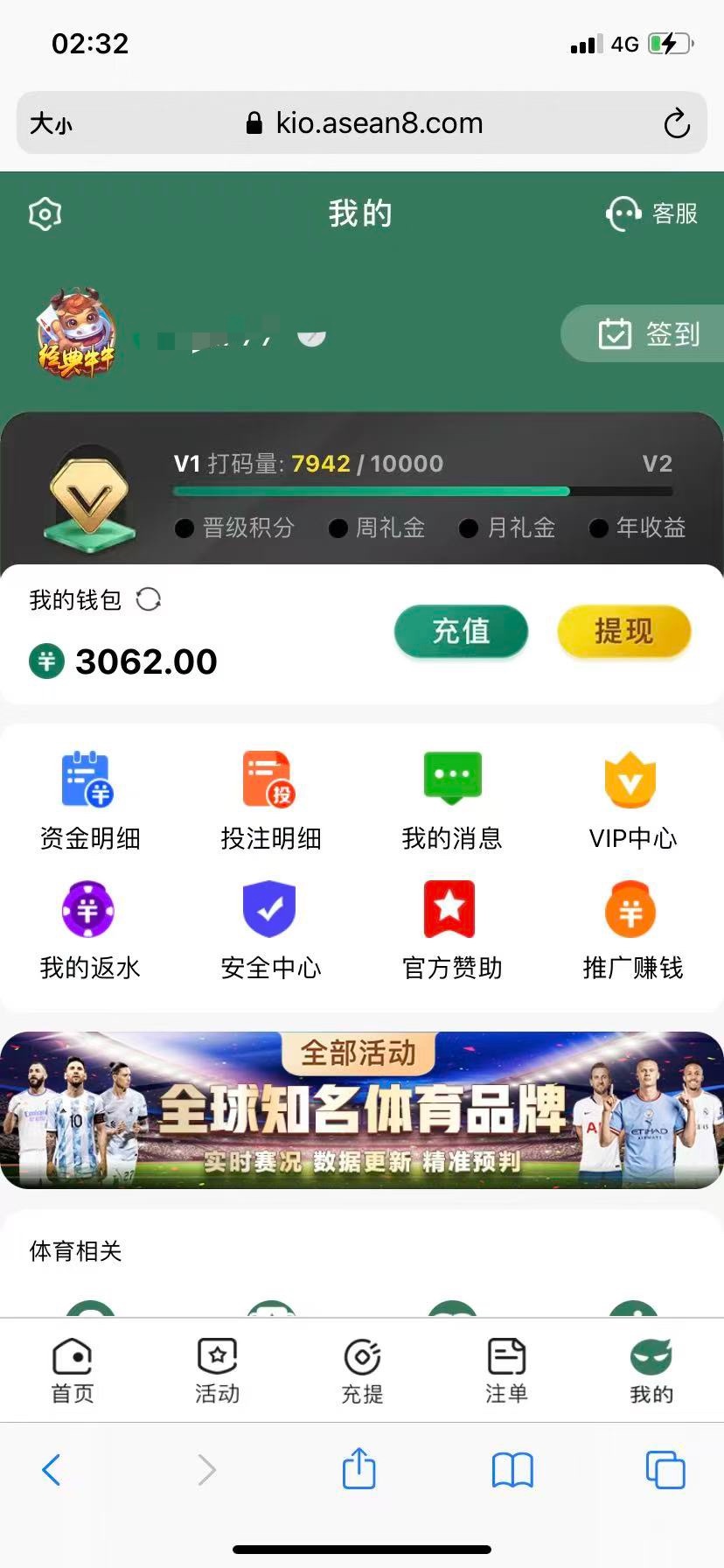Open 资金明细 fund details
This screenshot has width=724, height=1568.
click(x=89, y=800)
